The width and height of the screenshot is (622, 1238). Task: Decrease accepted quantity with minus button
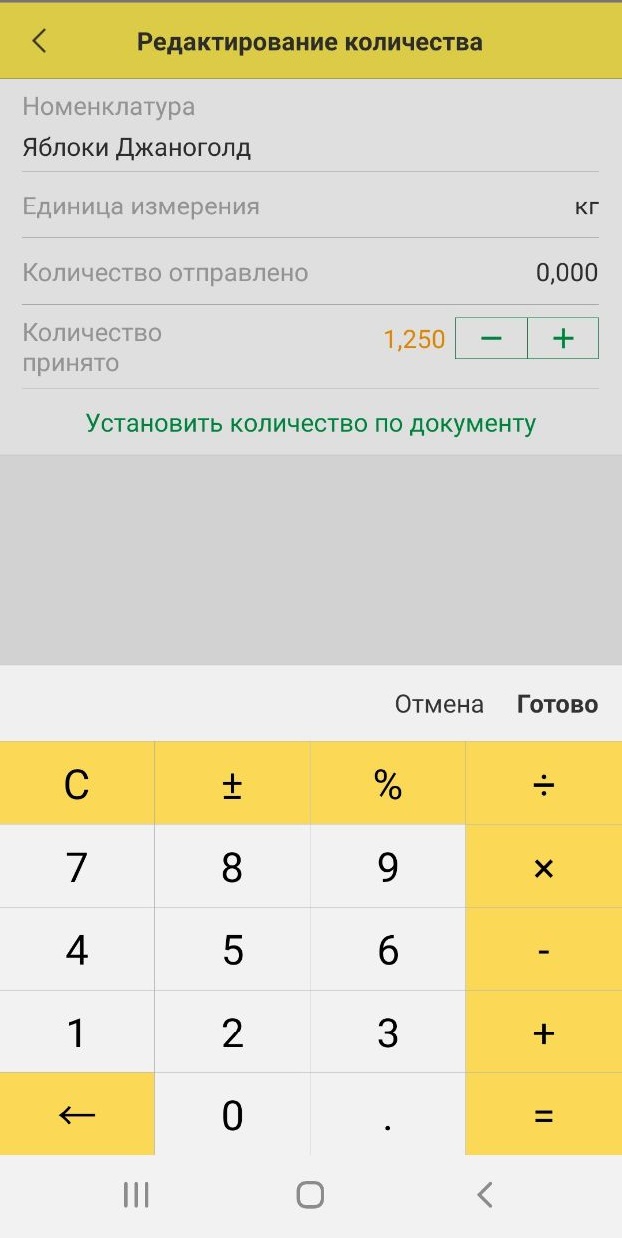(x=491, y=338)
